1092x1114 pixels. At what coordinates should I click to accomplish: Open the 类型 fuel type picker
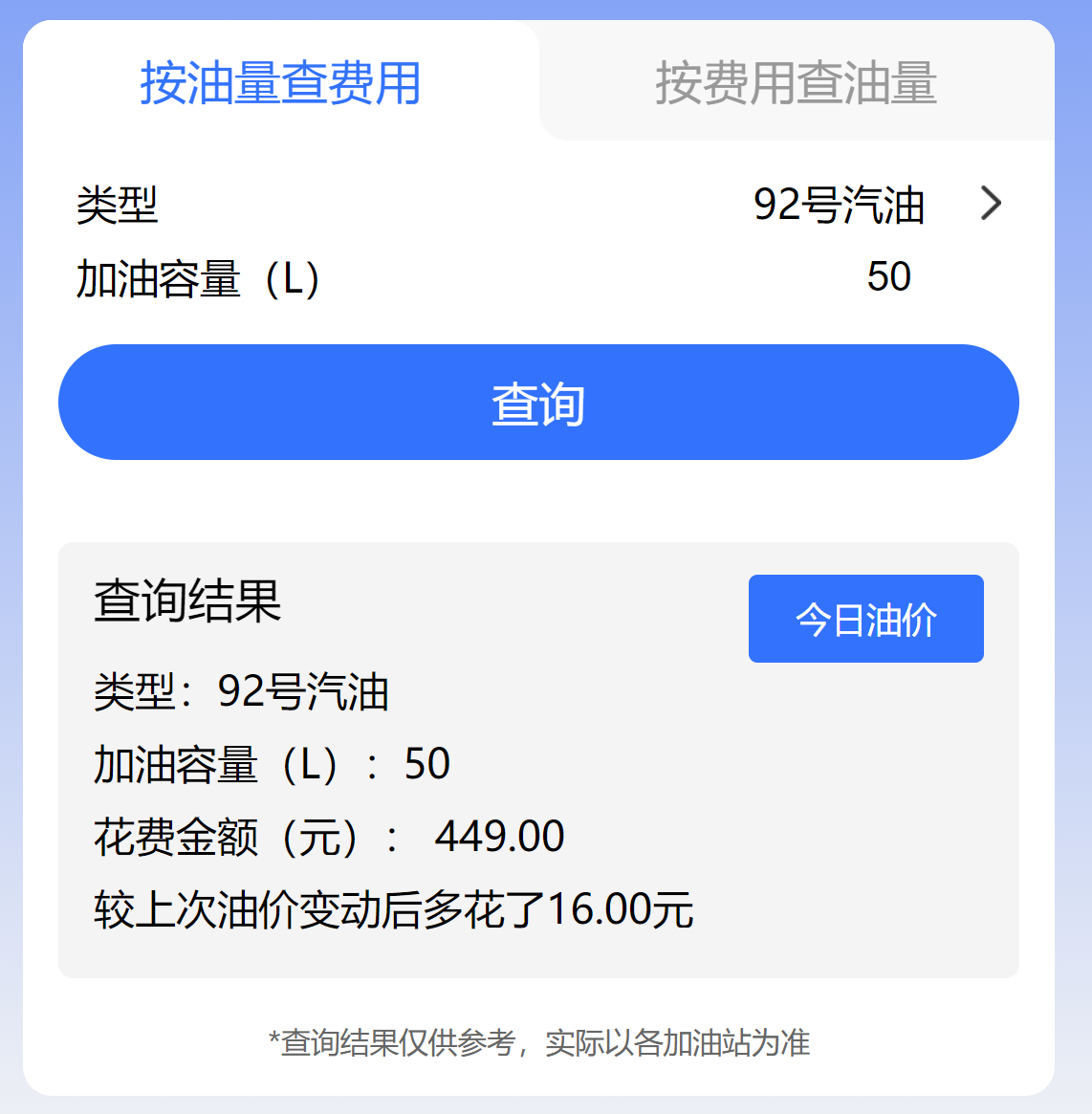[x=875, y=204]
